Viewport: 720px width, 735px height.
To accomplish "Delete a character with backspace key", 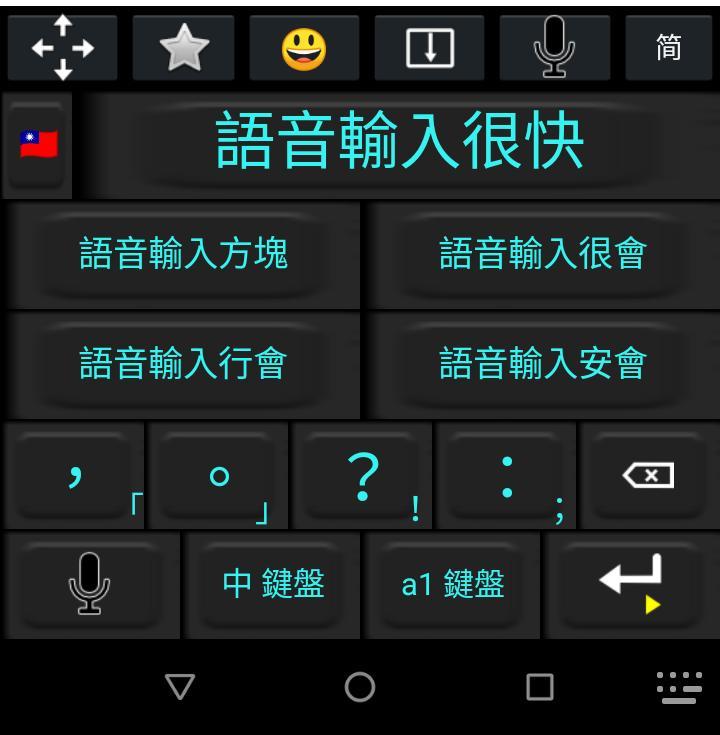I will coord(649,476).
